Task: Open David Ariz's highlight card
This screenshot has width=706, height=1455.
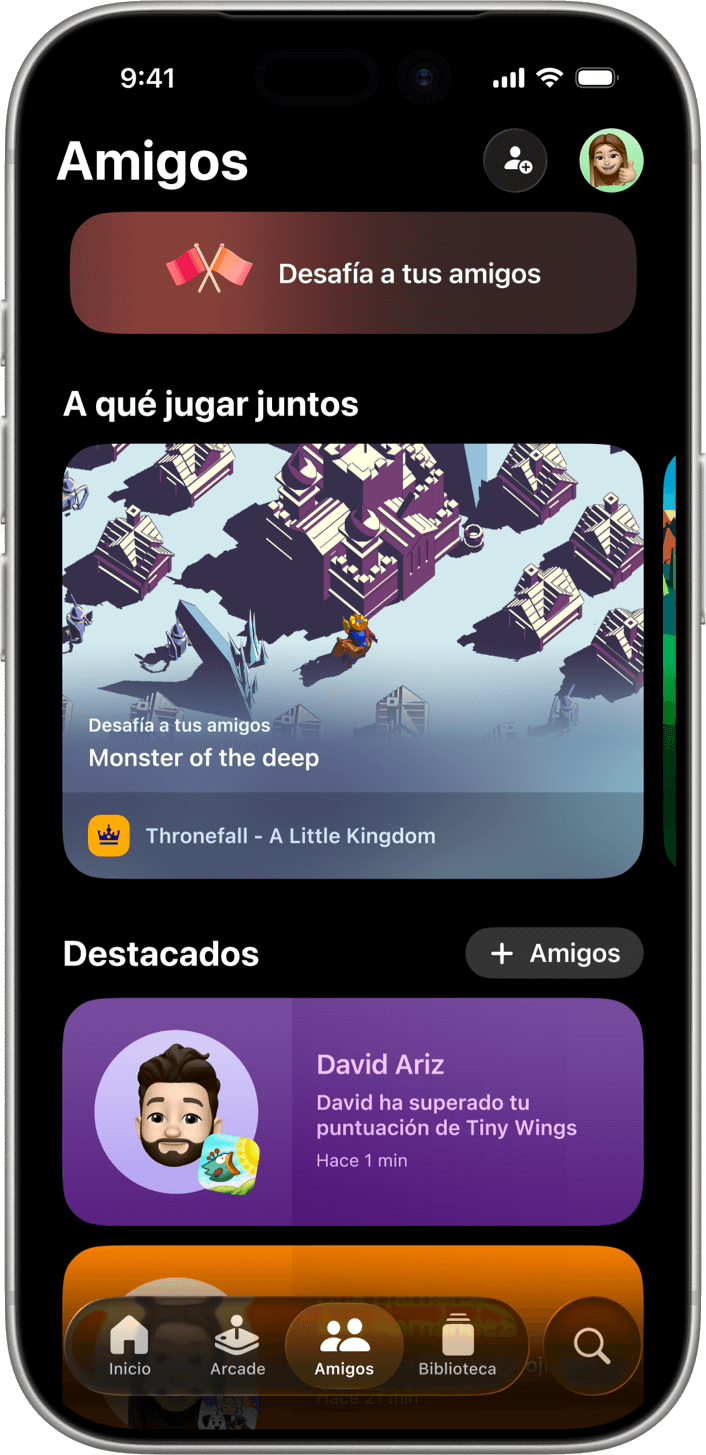Action: pos(353,1111)
